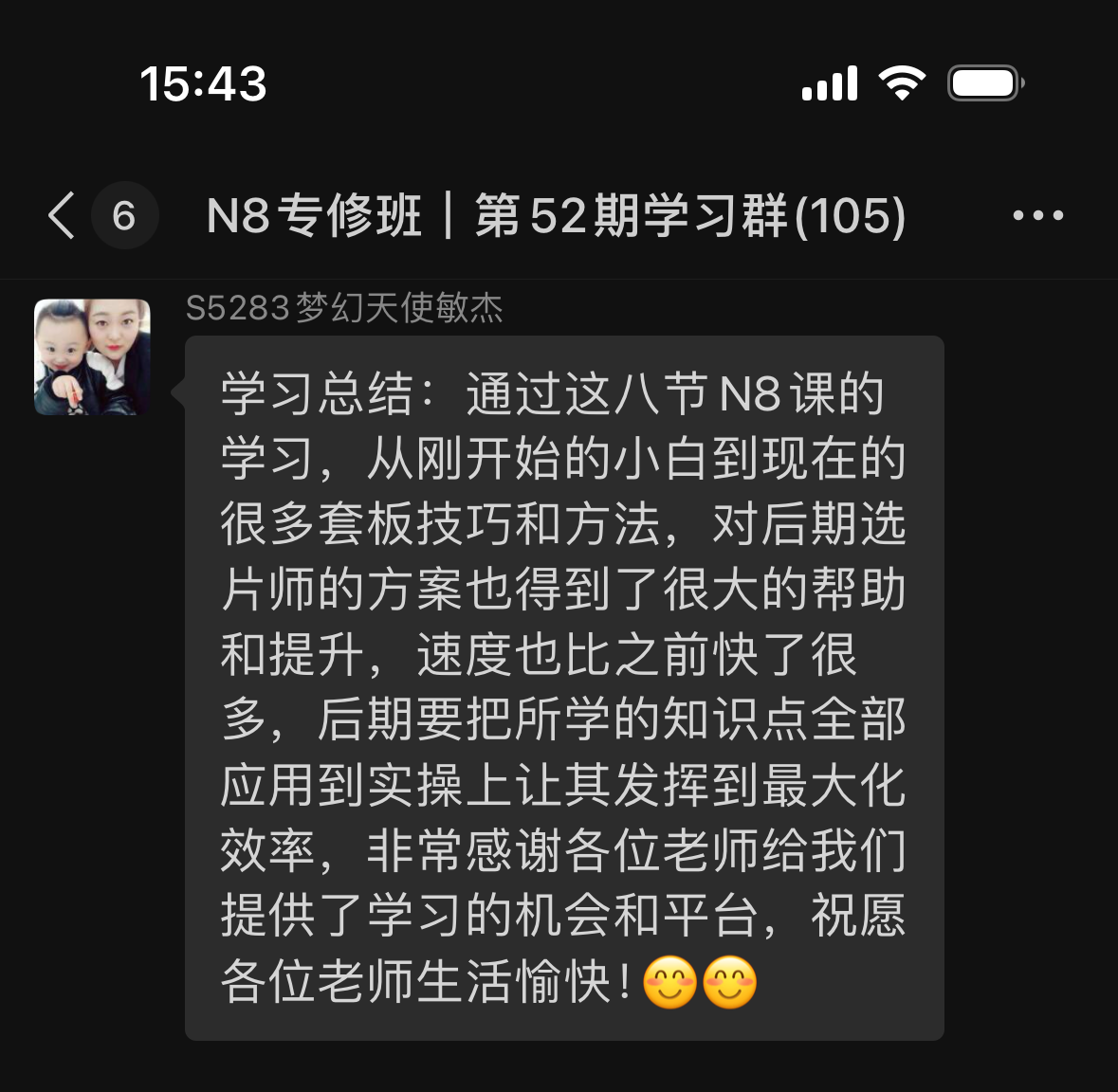The image size is (1118, 1092).
Task: Open the group chat's three-dot menu
Action: (1037, 215)
